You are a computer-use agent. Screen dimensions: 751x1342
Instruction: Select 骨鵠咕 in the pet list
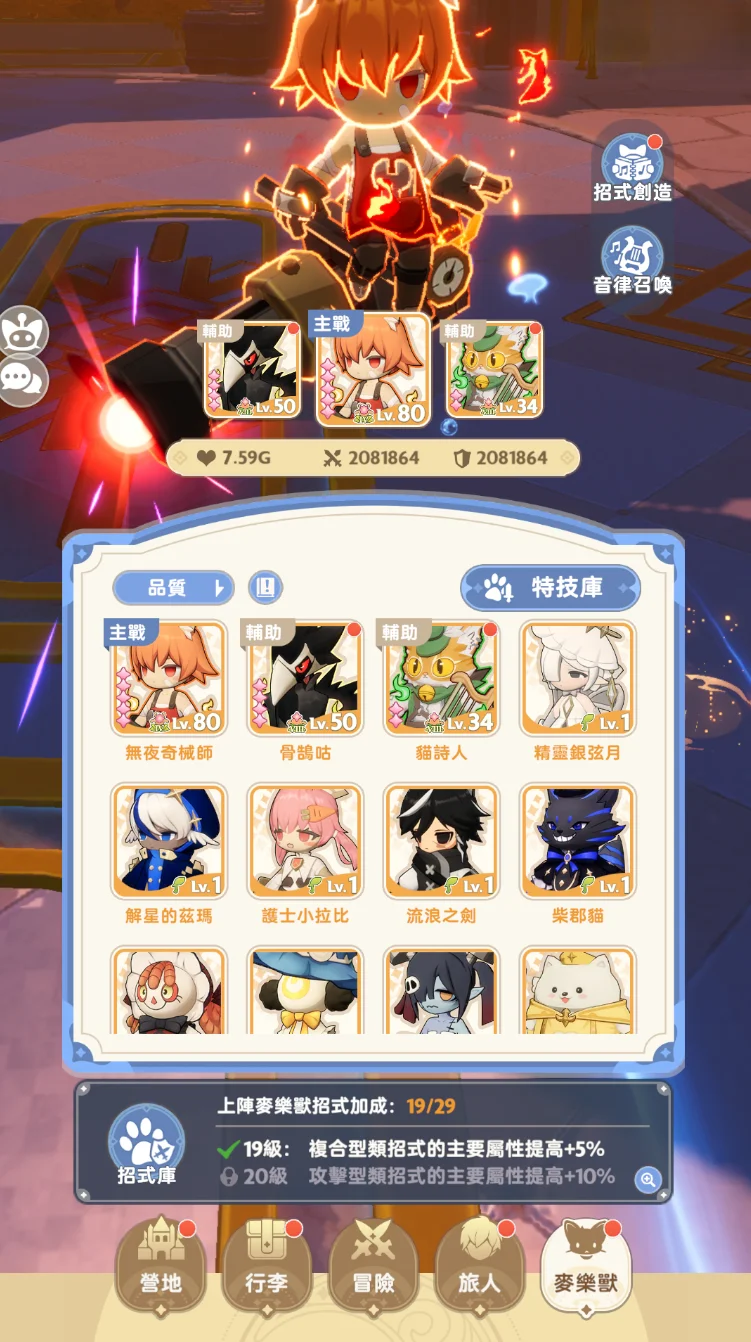(305, 679)
